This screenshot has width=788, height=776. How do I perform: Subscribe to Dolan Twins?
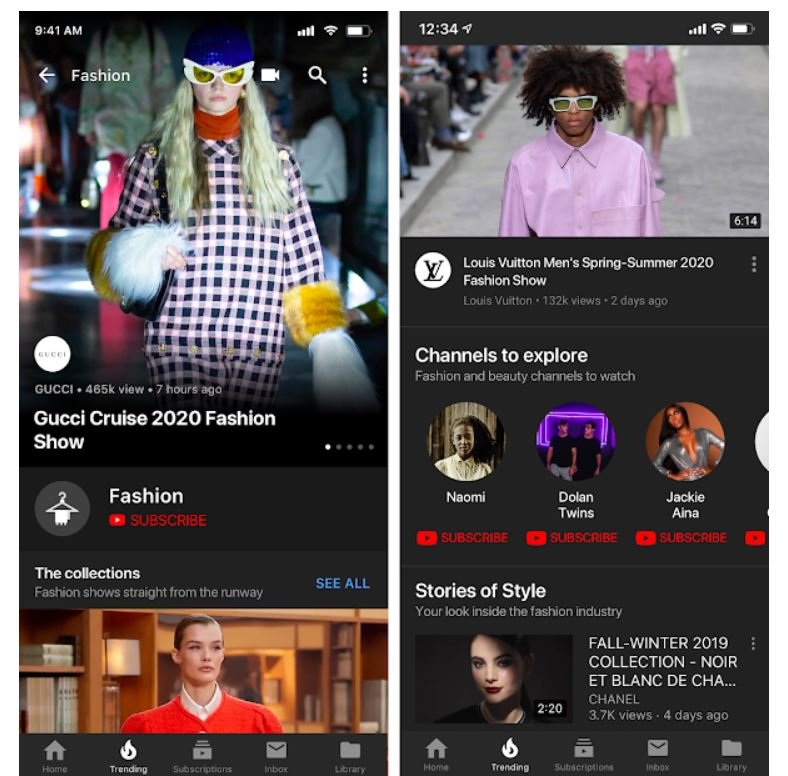coord(573,538)
